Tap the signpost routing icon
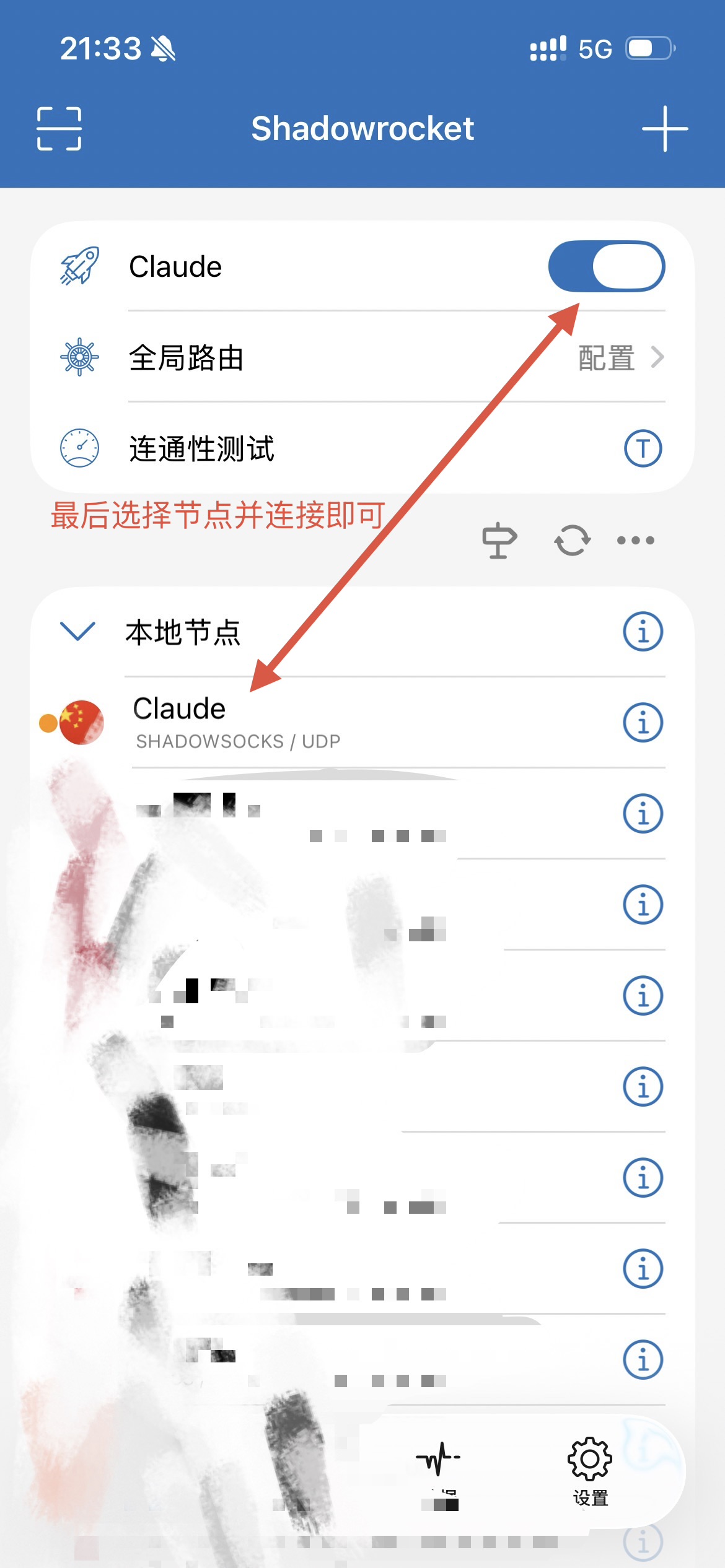The image size is (725, 1568). point(499,541)
